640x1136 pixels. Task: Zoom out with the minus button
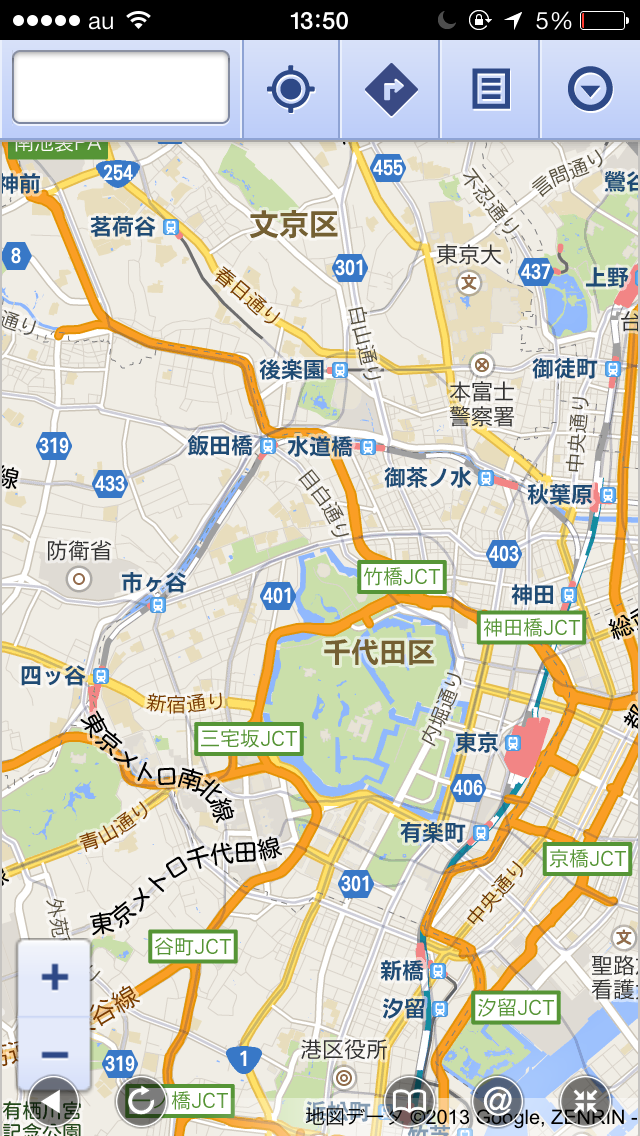point(55,1054)
